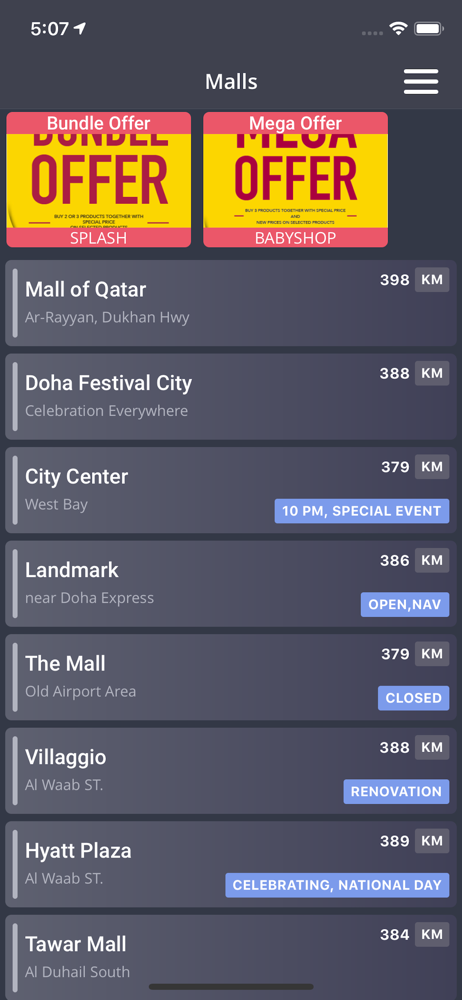
Task: Tap the Landmark mall entry
Action: [231, 584]
